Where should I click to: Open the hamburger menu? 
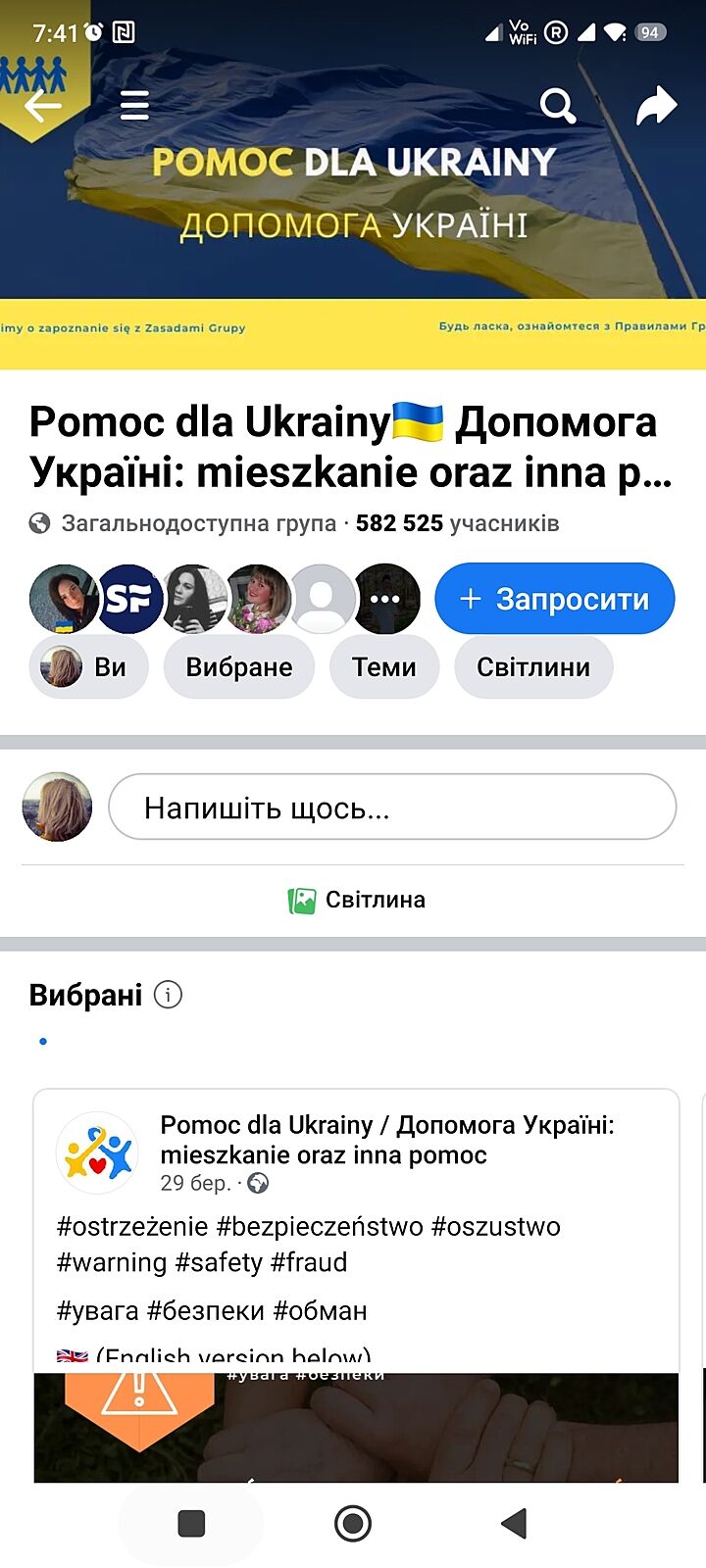[x=134, y=105]
